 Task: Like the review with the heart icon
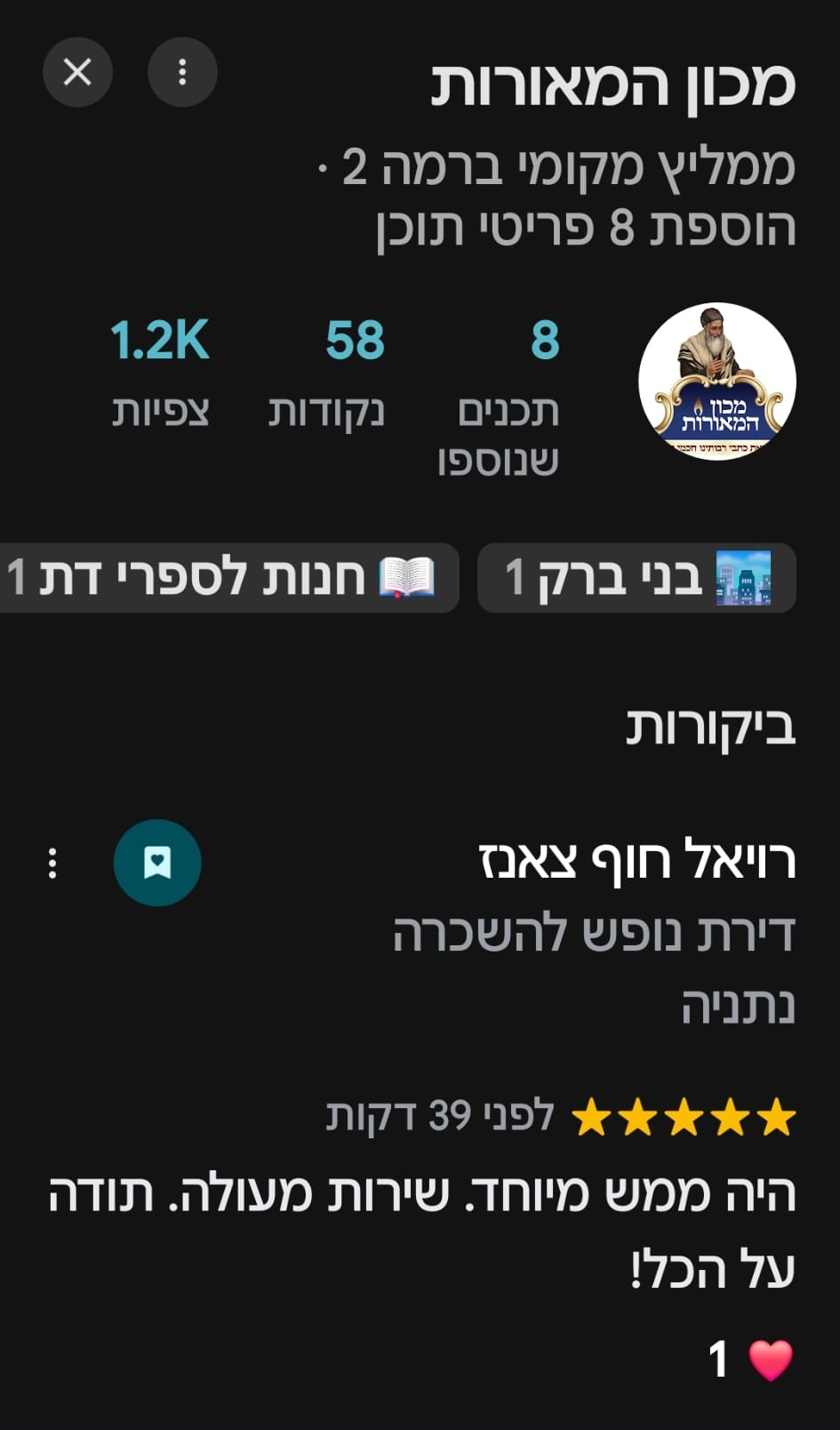[770, 1360]
